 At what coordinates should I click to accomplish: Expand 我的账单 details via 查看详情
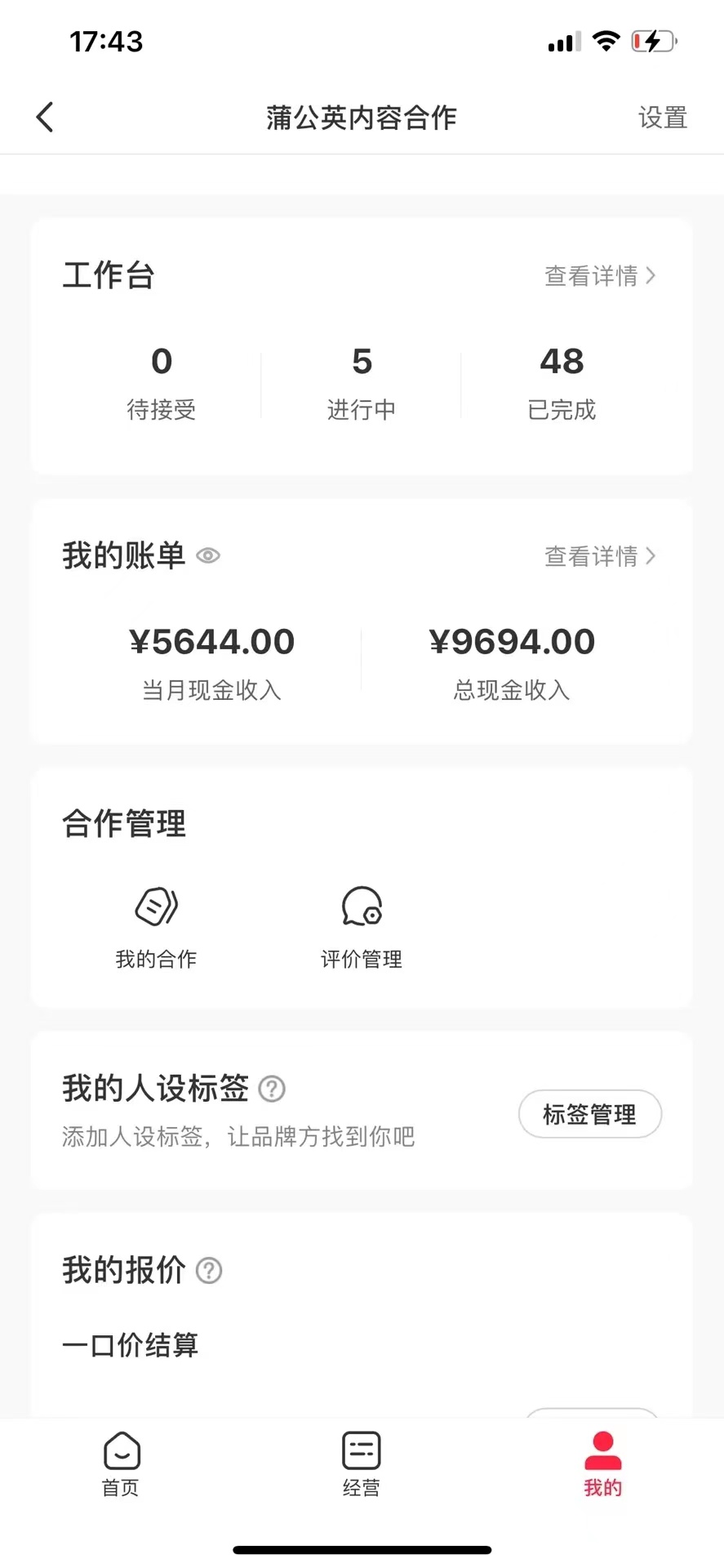point(600,556)
